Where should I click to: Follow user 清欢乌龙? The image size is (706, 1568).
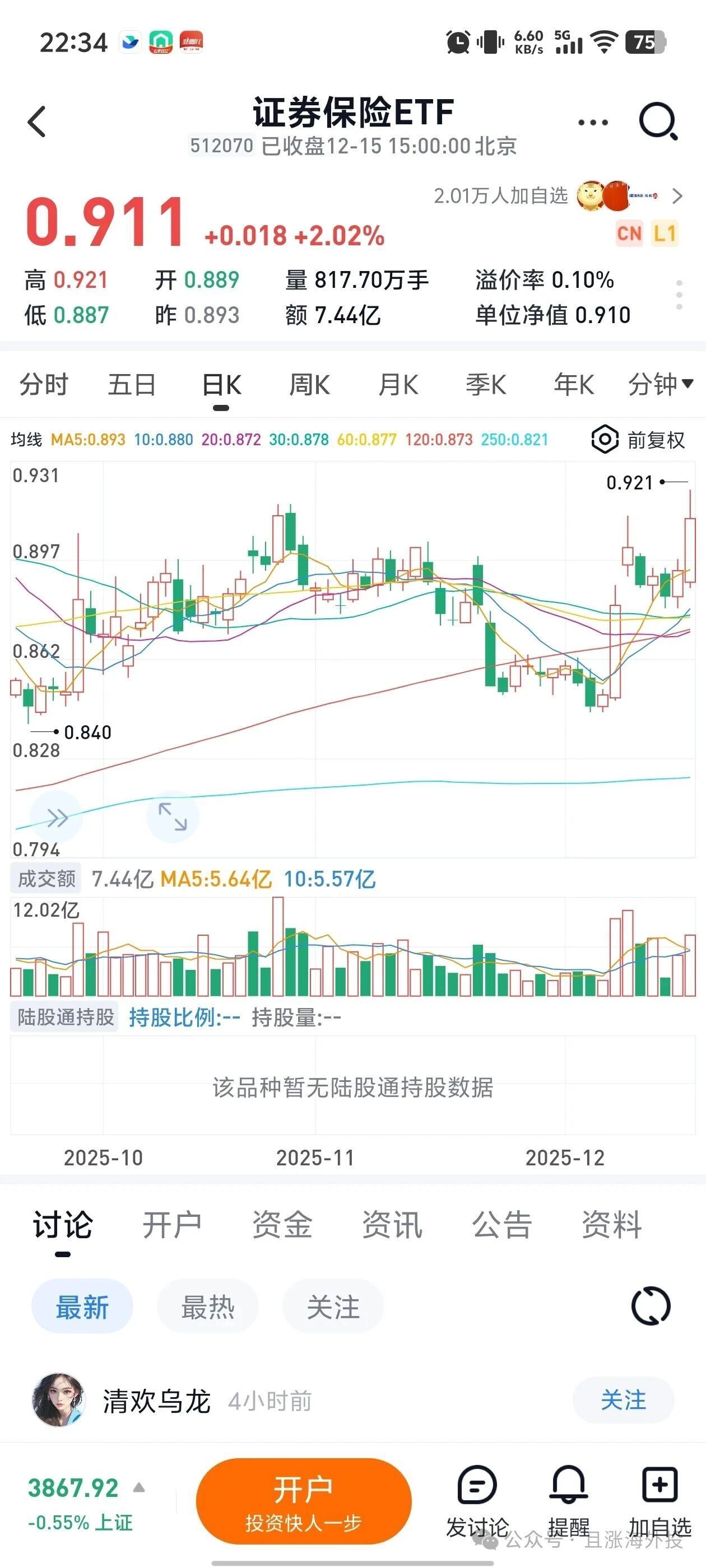coord(623,1400)
